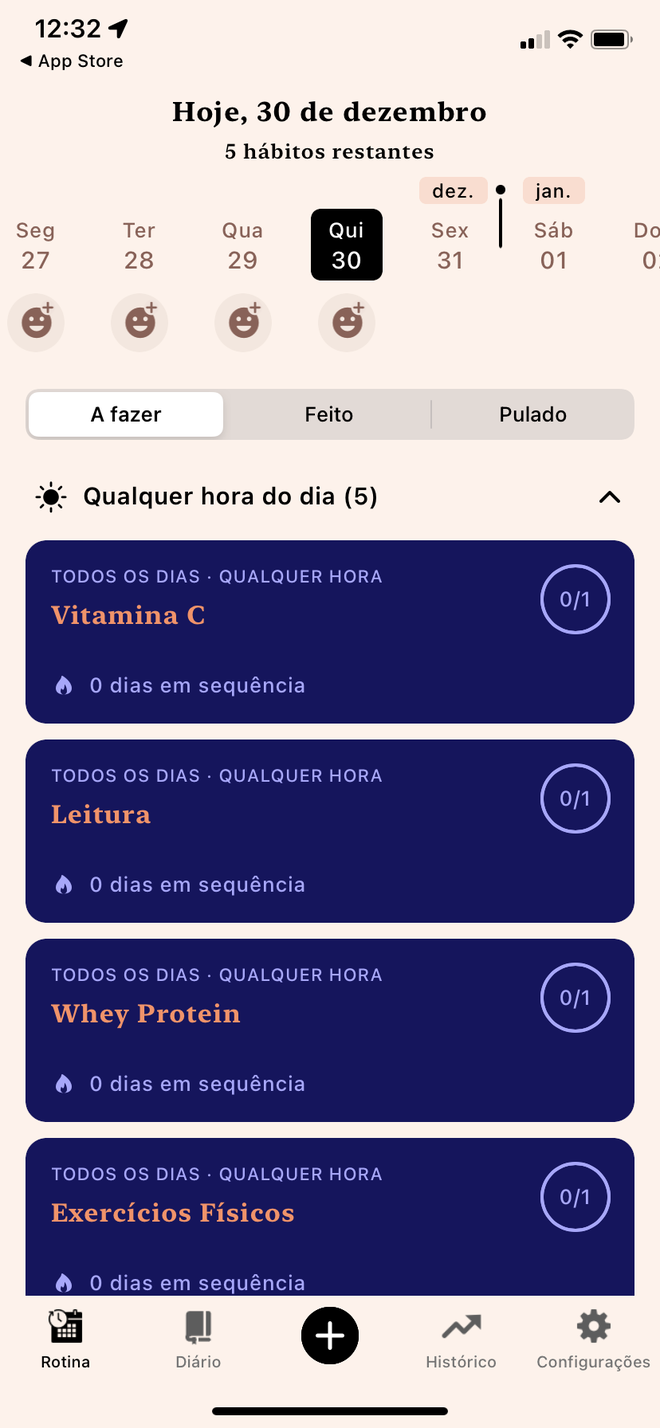Open the Whey Protein habit card
The height and width of the screenshot is (1428, 660).
point(330,1030)
